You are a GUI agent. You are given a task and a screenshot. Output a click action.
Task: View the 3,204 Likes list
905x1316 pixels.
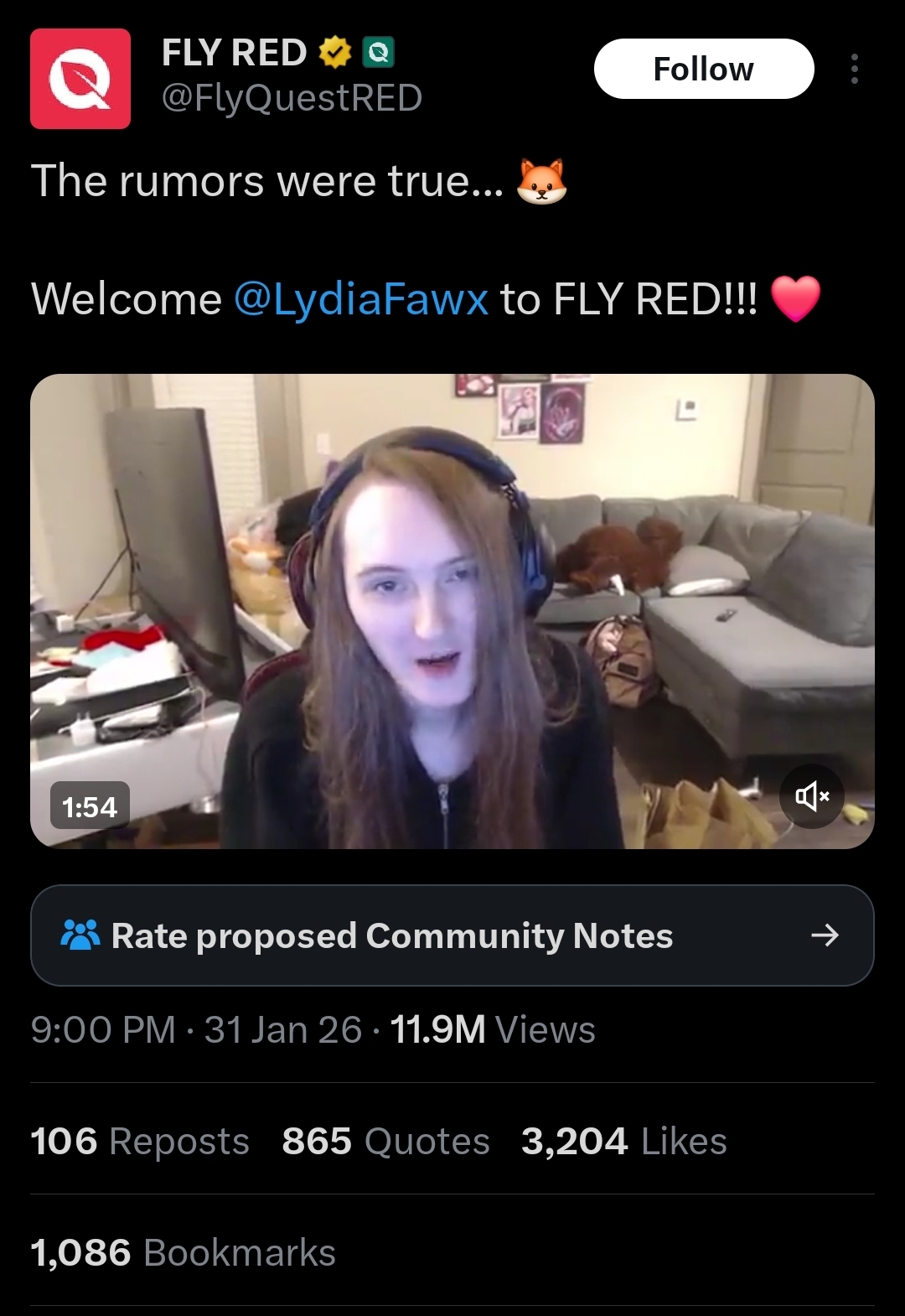(624, 1141)
